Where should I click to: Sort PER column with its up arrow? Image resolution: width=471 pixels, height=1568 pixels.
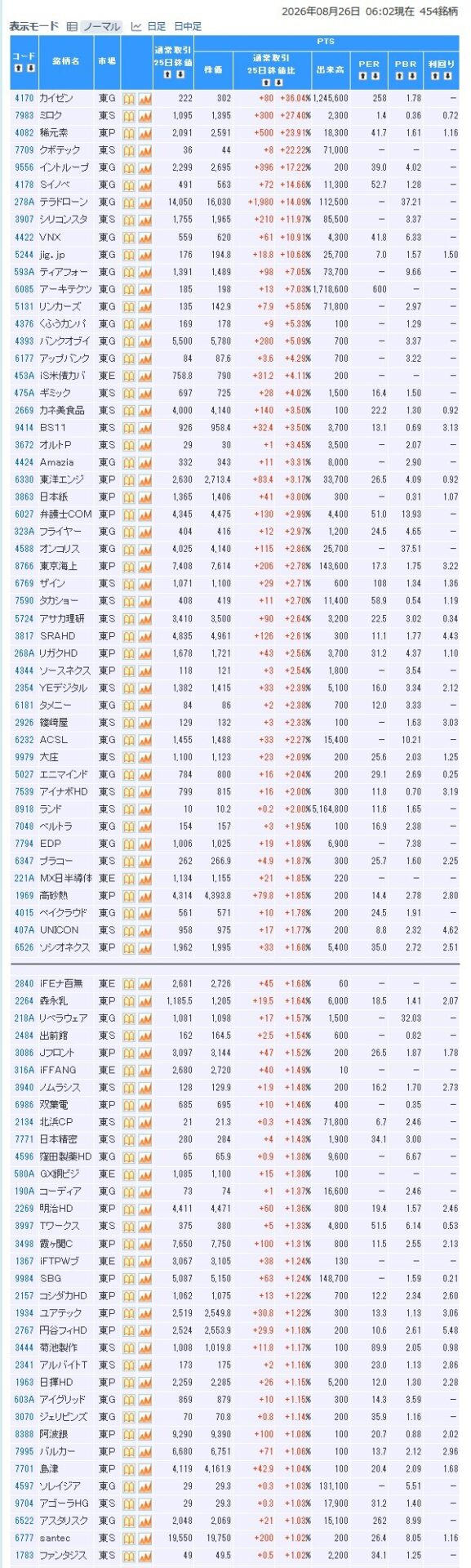click(362, 76)
